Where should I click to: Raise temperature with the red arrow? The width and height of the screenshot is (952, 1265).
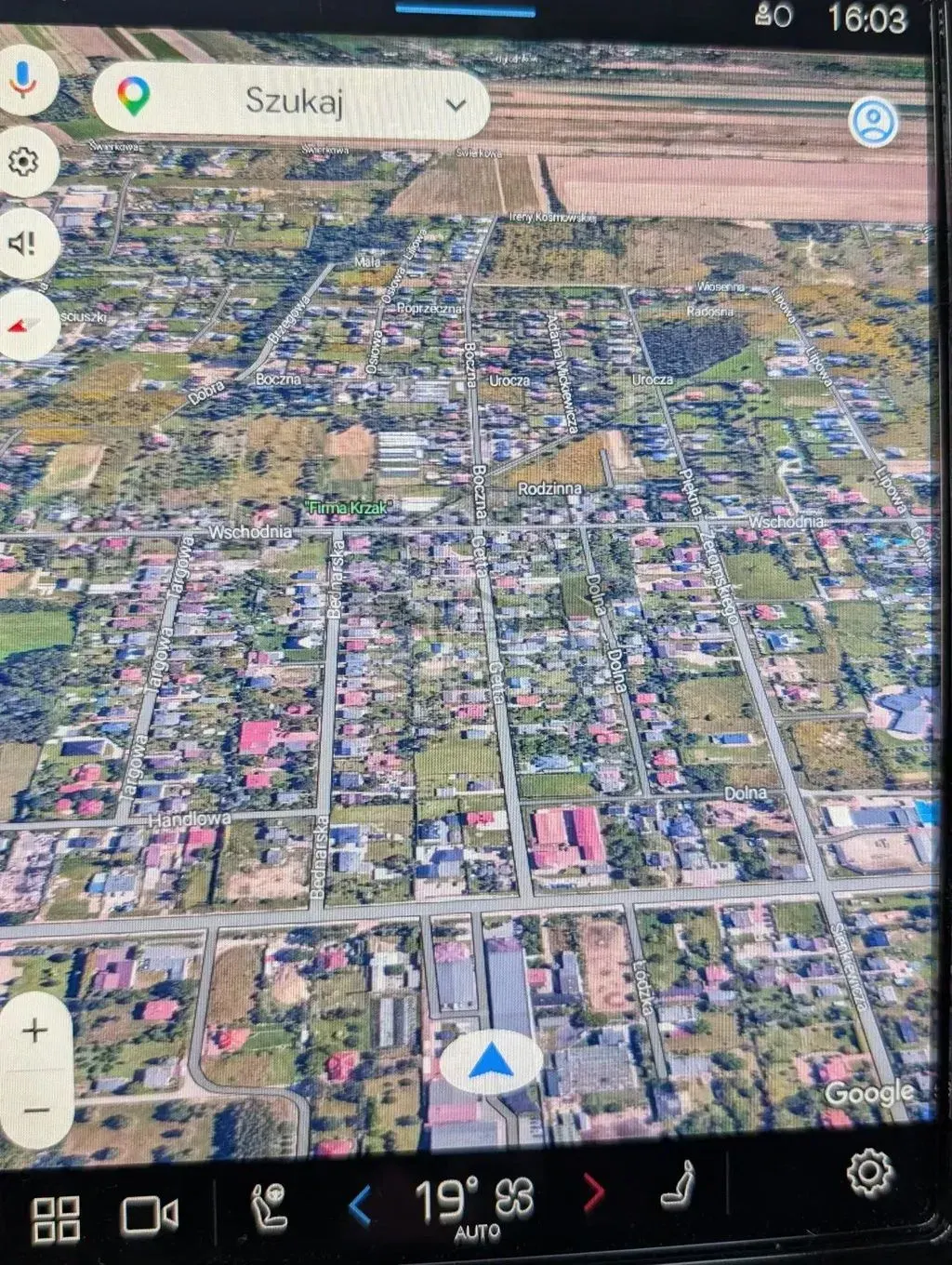tap(592, 1193)
